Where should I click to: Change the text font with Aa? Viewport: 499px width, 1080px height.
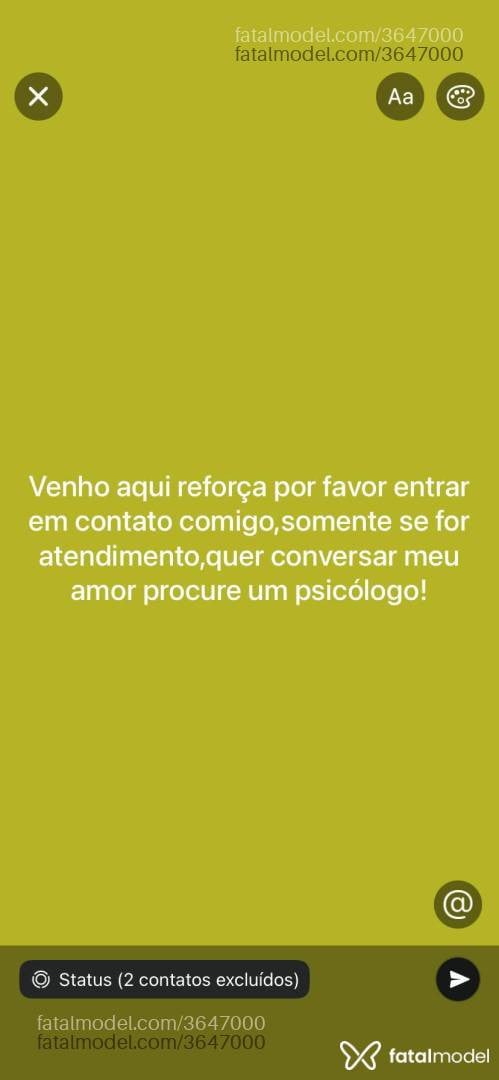[x=400, y=96]
